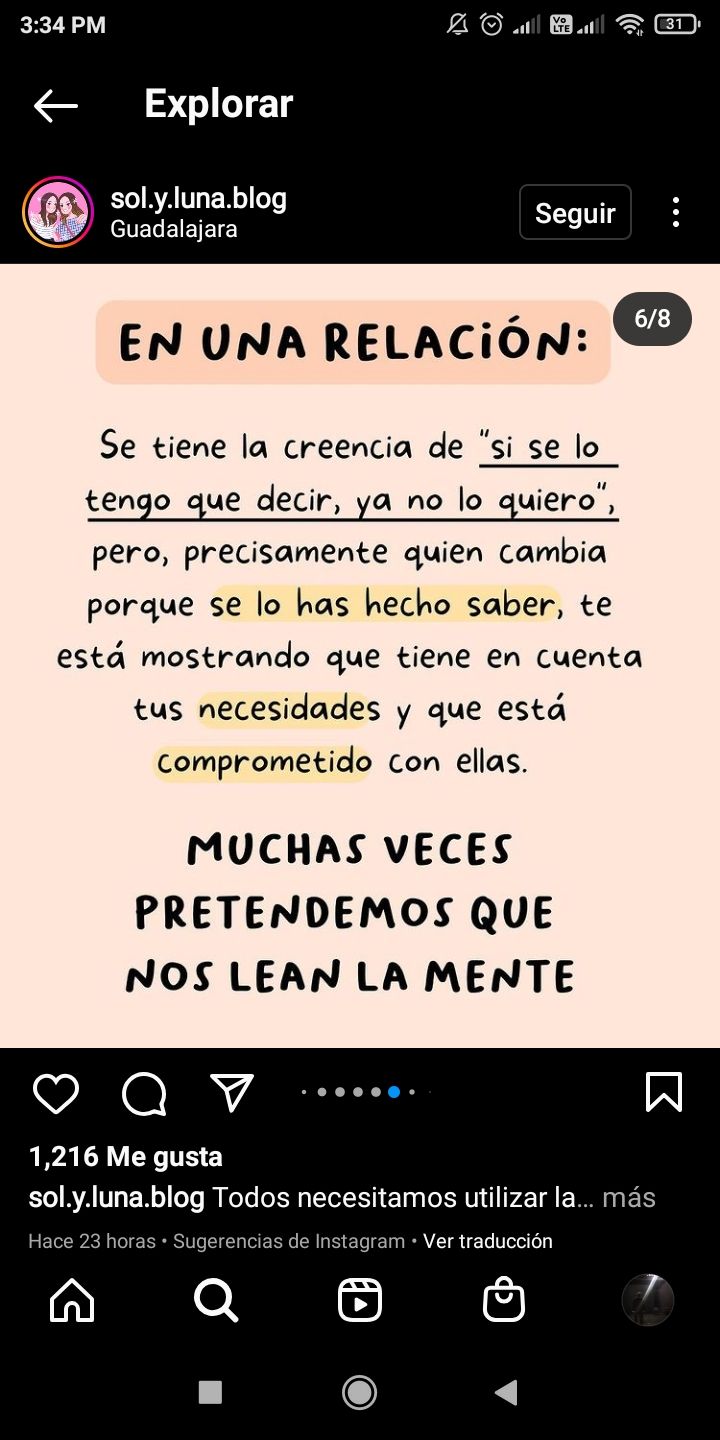The image size is (720, 1440).
Task: Follow sol.y.luna.blog with Seguir button
Action: pyautogui.click(x=575, y=212)
